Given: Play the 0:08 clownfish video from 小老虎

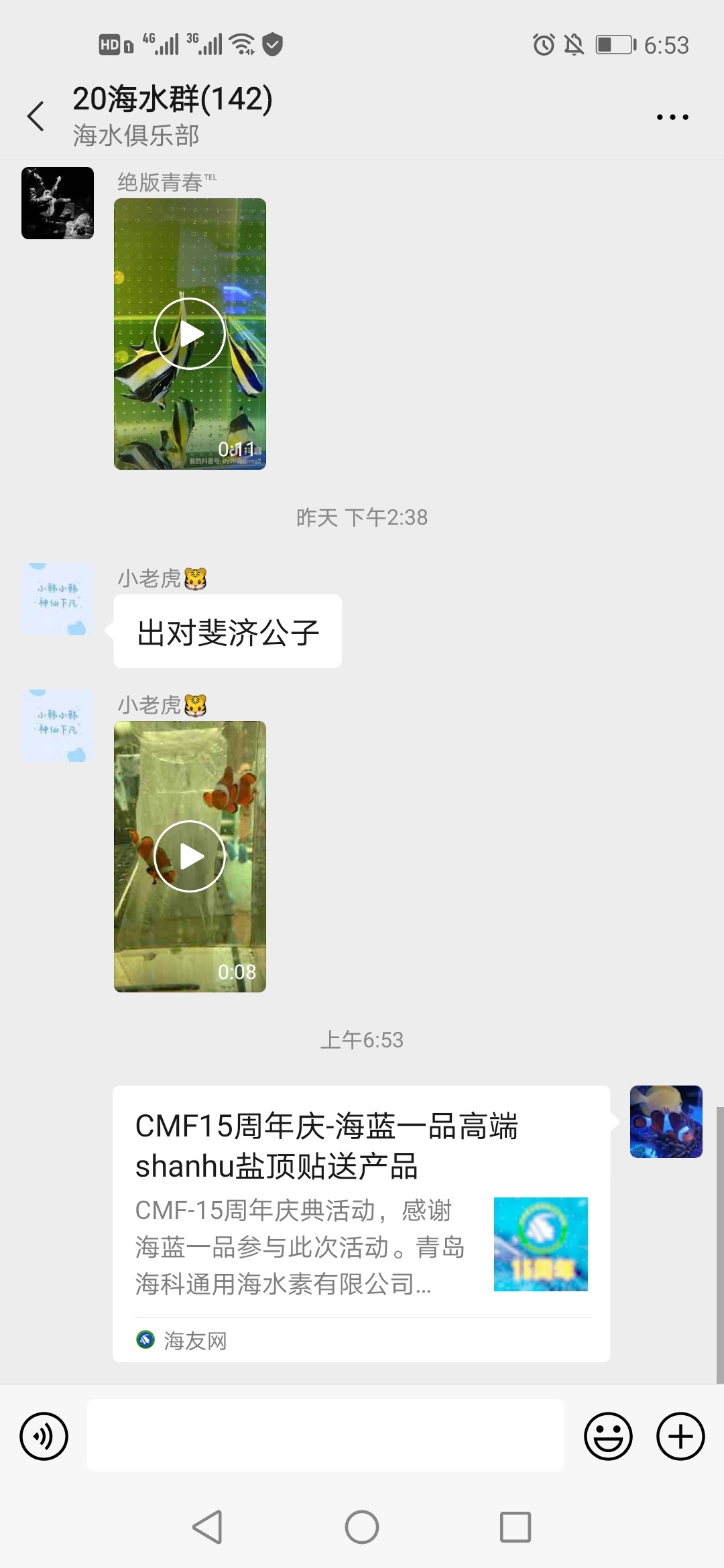Looking at the screenshot, I should (x=190, y=856).
